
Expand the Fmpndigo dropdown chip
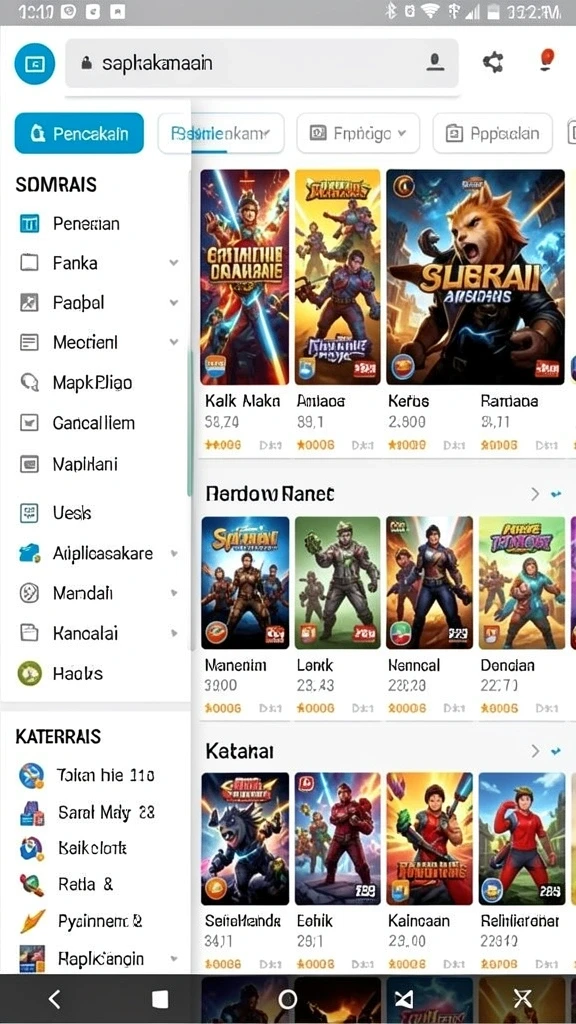[358, 133]
